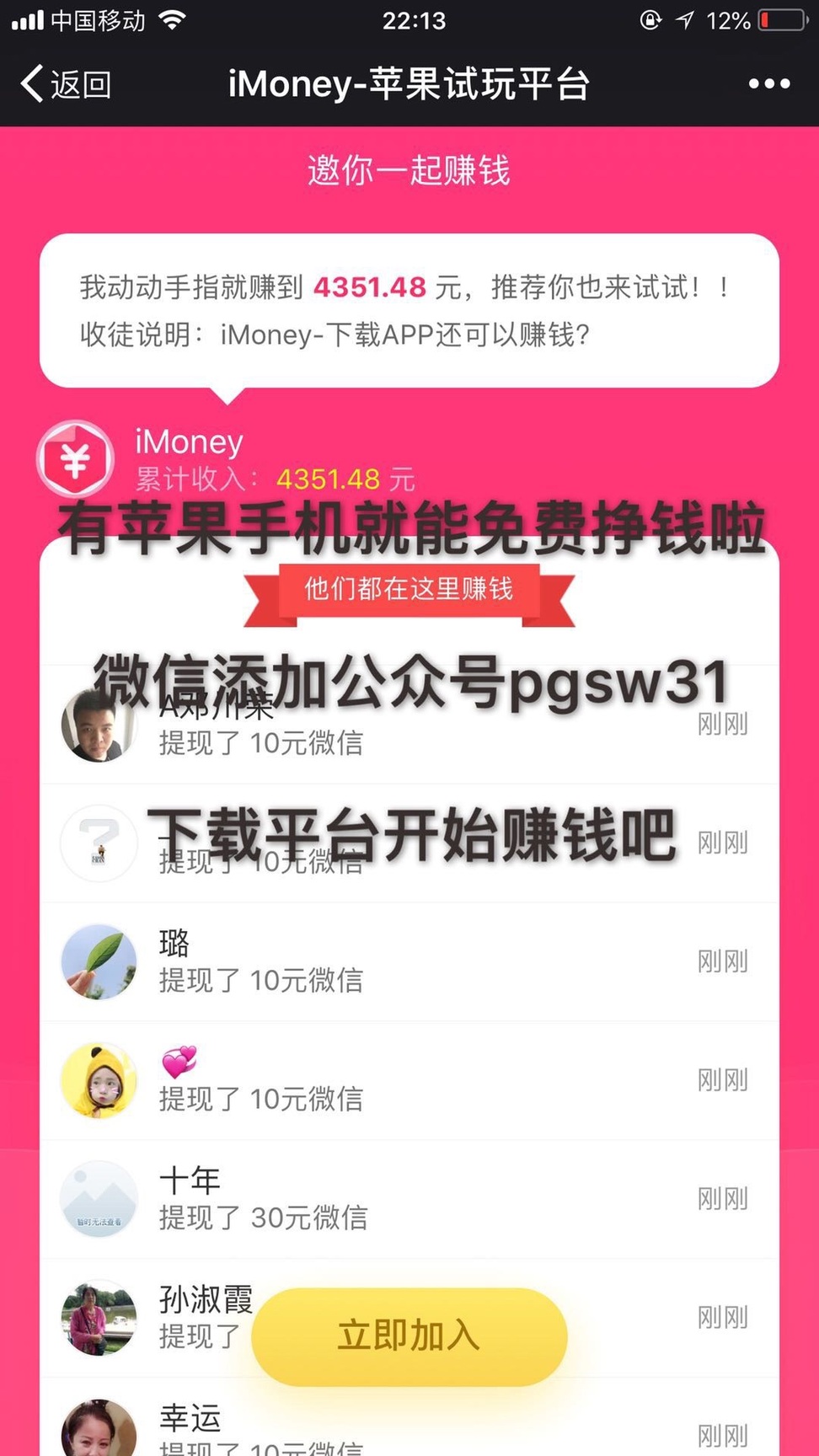Tap the yellow 立即加入 button
Screen dimensions: 819x1456
(x=409, y=1336)
